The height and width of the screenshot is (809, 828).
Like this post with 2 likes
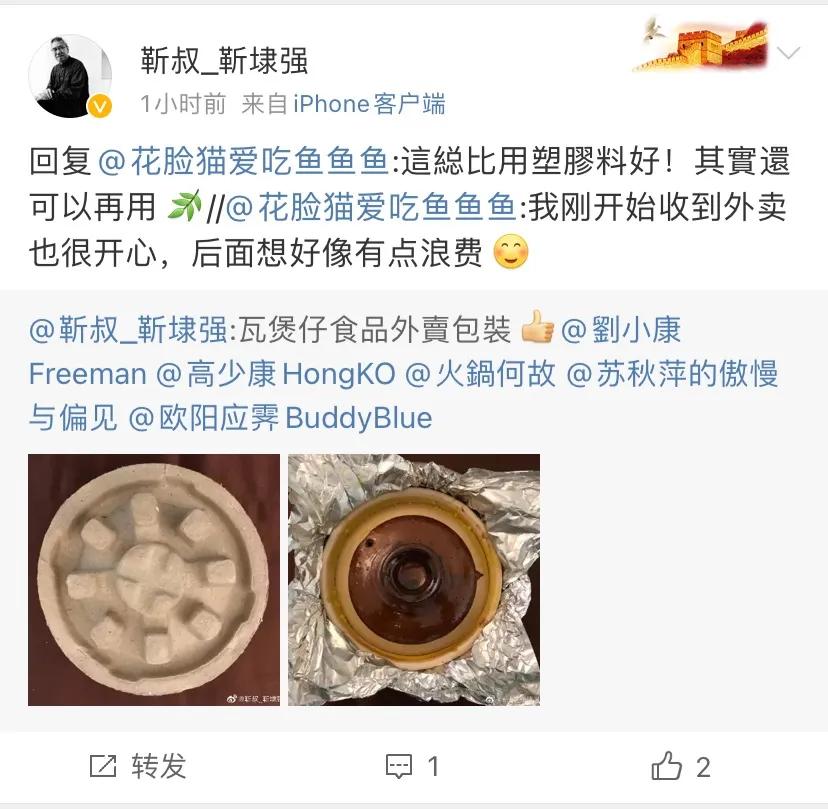pos(681,767)
